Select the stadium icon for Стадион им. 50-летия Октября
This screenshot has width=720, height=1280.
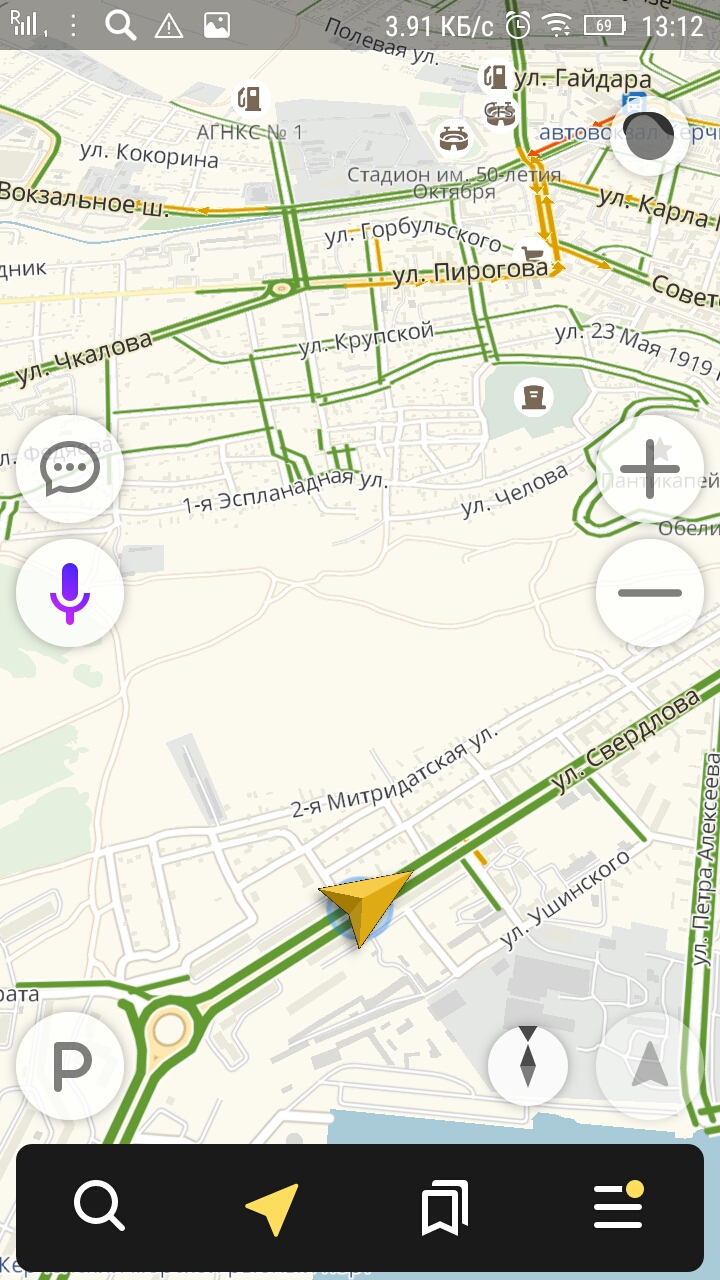tap(454, 138)
